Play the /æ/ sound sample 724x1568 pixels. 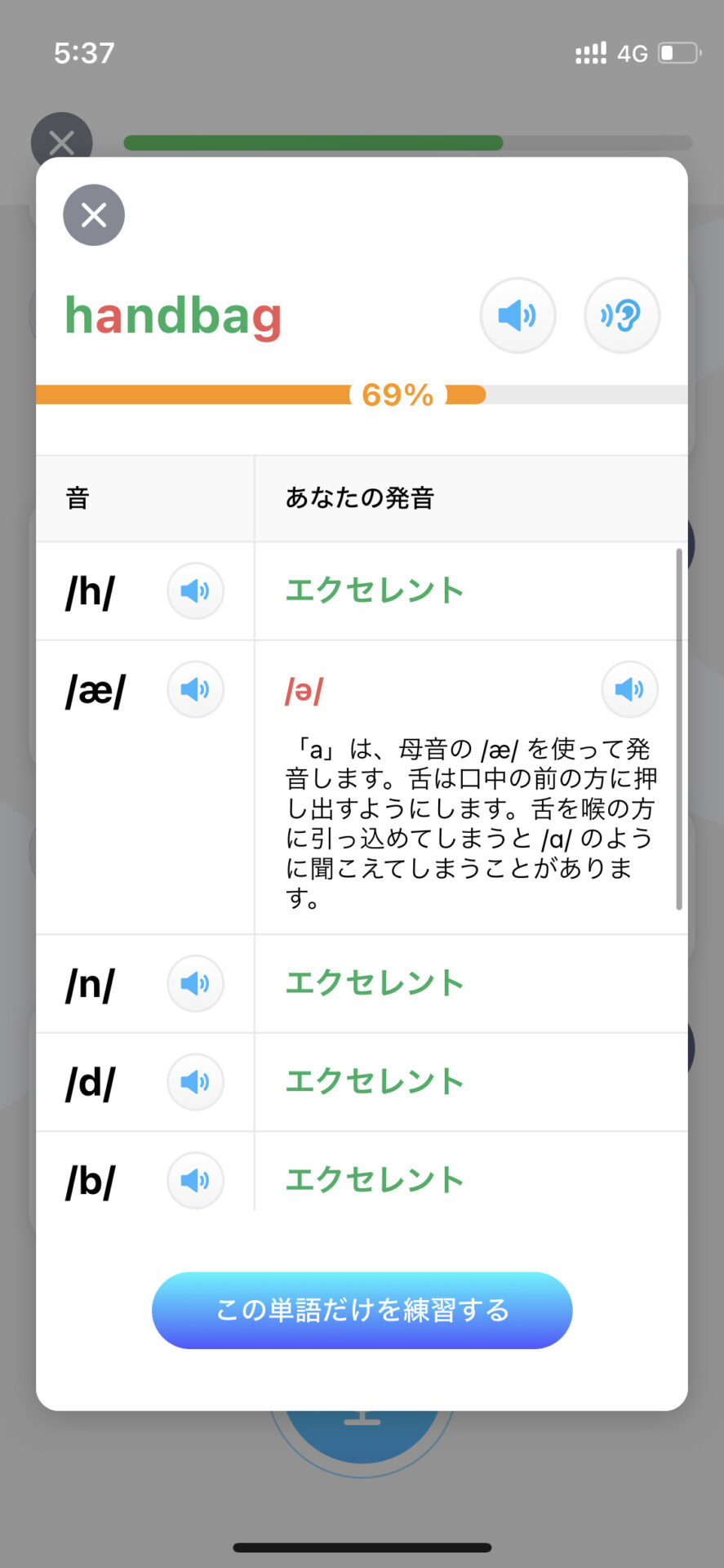pos(195,689)
